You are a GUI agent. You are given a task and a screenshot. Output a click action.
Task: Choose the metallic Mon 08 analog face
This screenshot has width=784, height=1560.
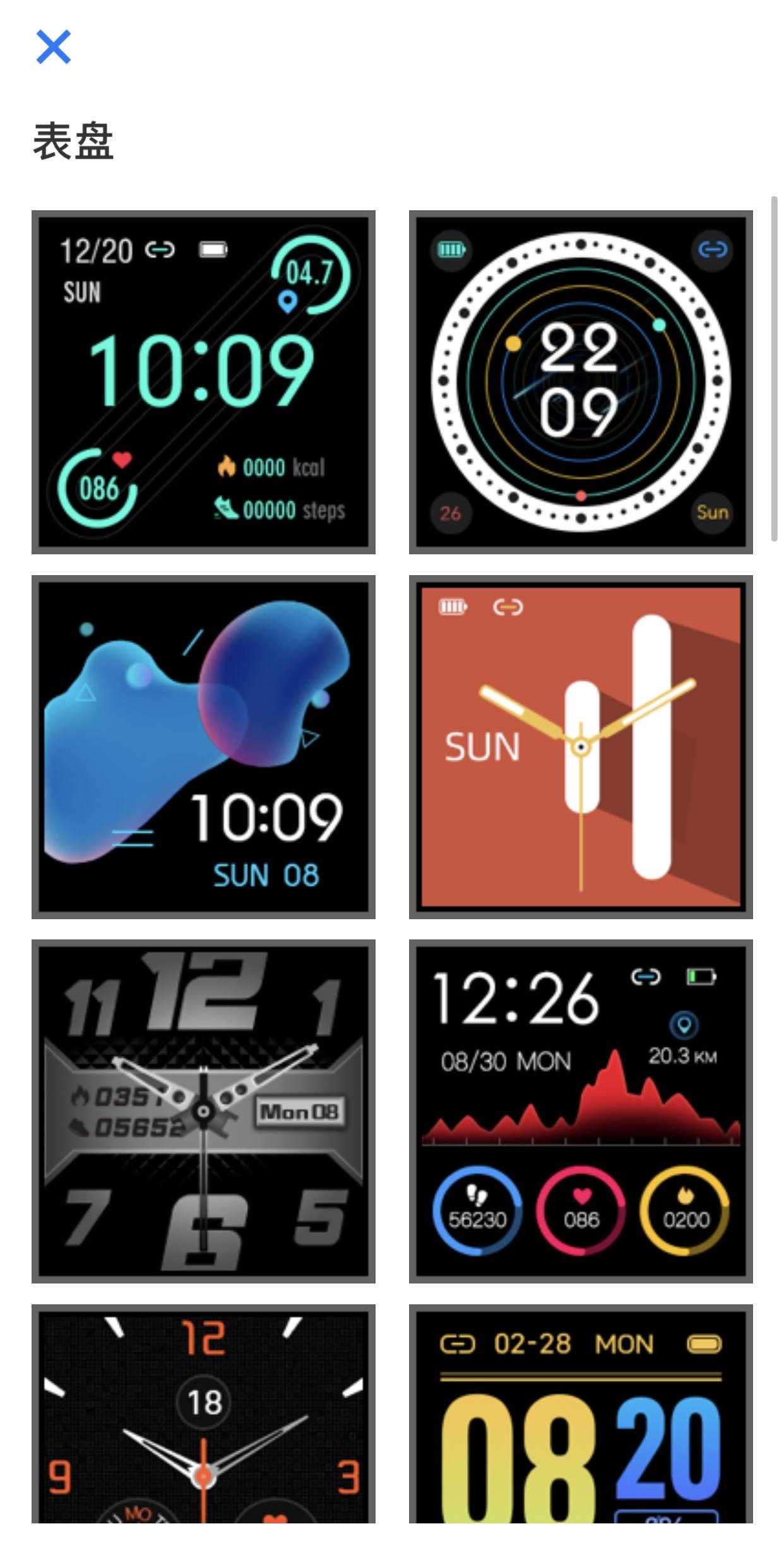coord(203,1111)
